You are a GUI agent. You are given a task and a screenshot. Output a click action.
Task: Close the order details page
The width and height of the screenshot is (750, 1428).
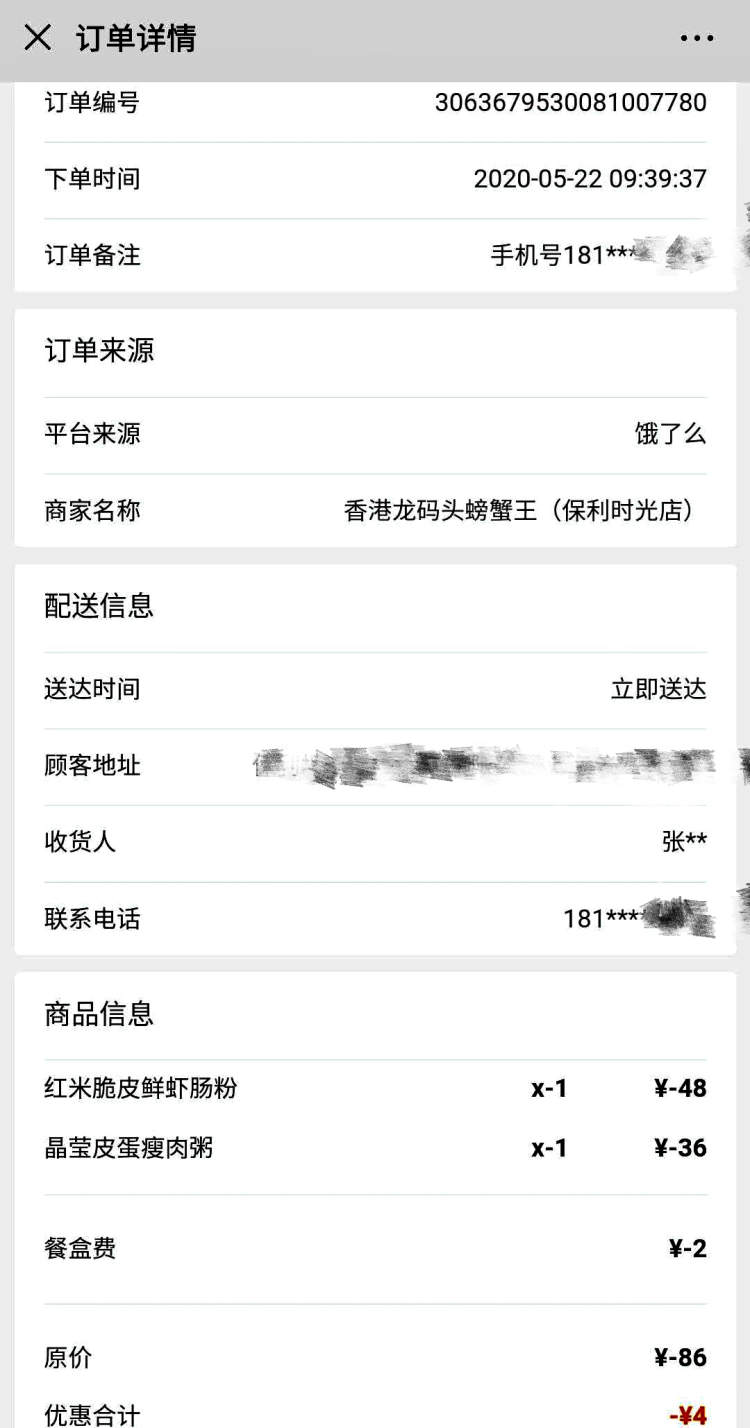point(38,38)
